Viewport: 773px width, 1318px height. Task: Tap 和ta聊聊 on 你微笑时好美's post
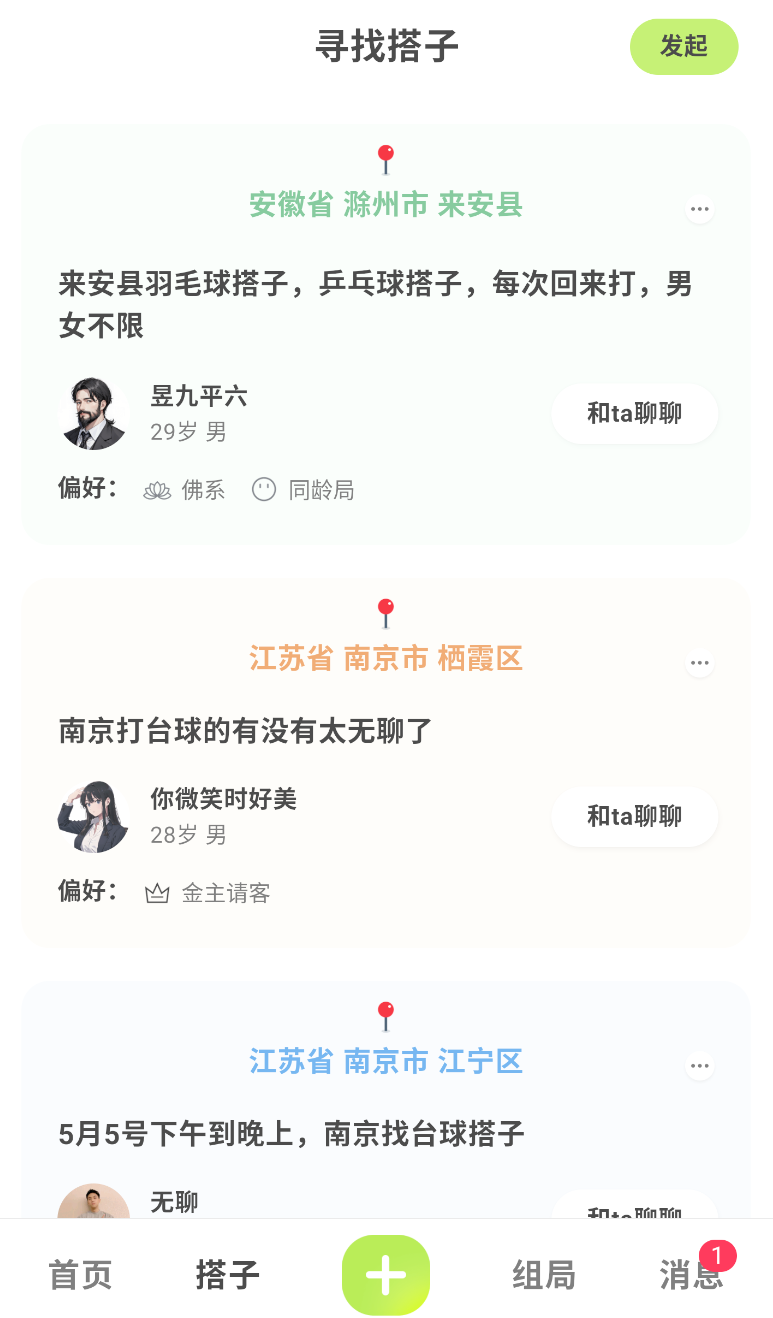tap(635, 817)
